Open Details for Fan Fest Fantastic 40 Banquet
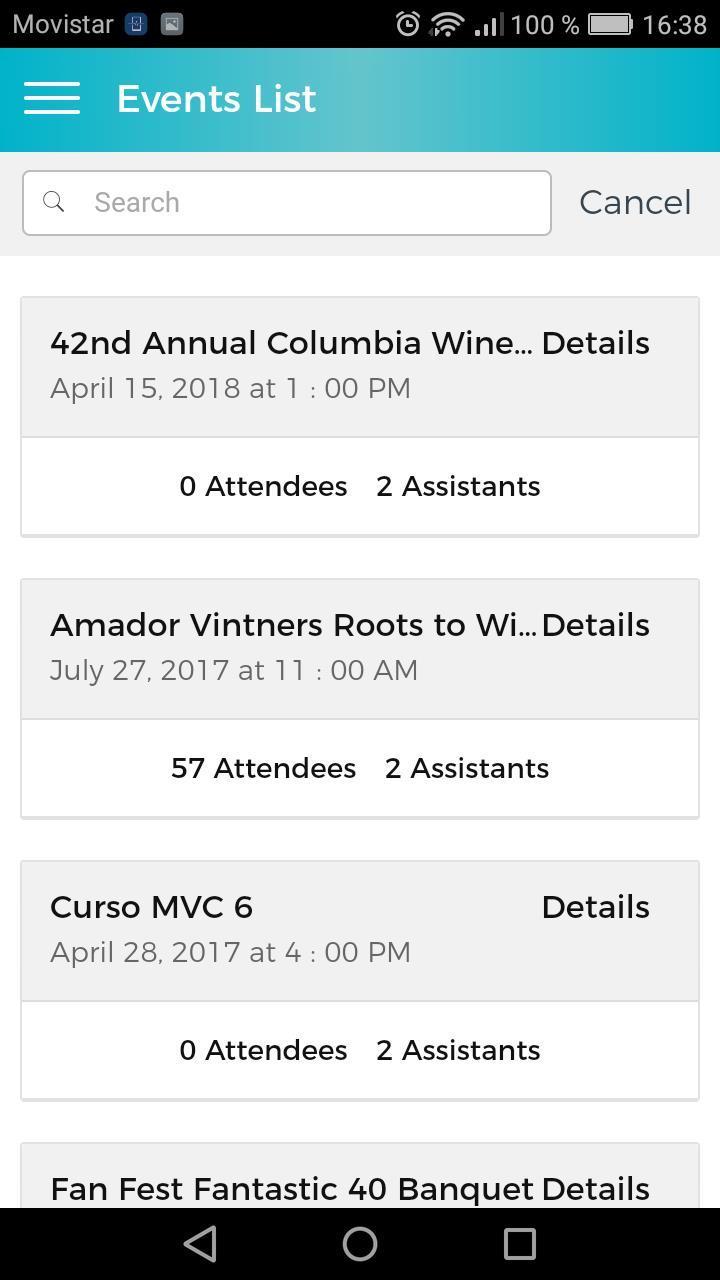The image size is (720, 1280). pos(595,1188)
